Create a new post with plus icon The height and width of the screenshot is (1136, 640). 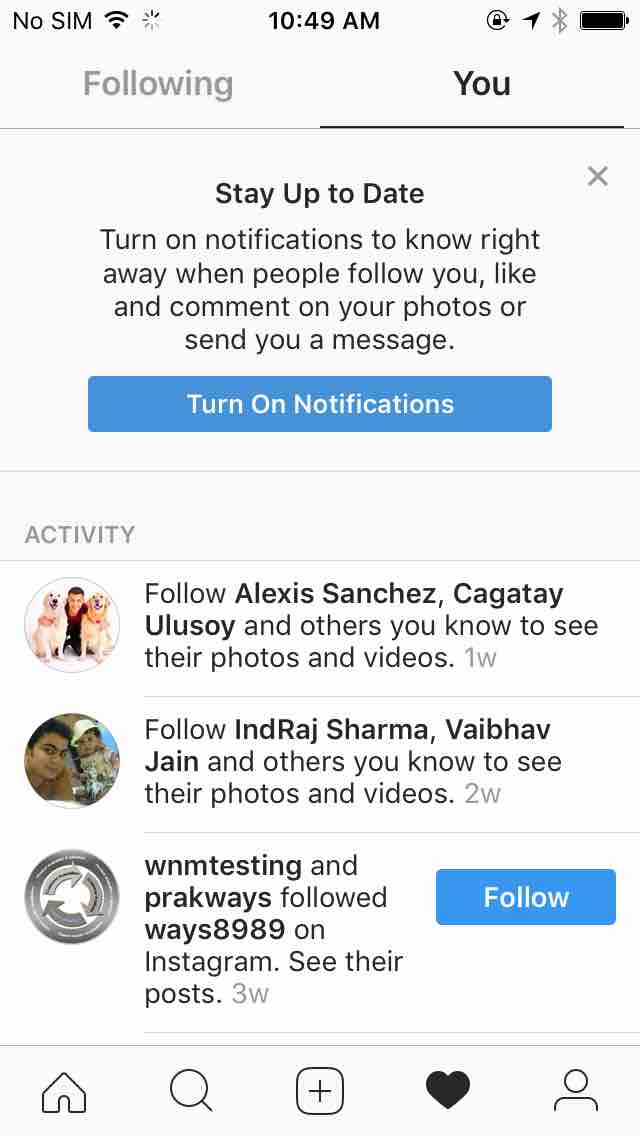coord(320,1091)
